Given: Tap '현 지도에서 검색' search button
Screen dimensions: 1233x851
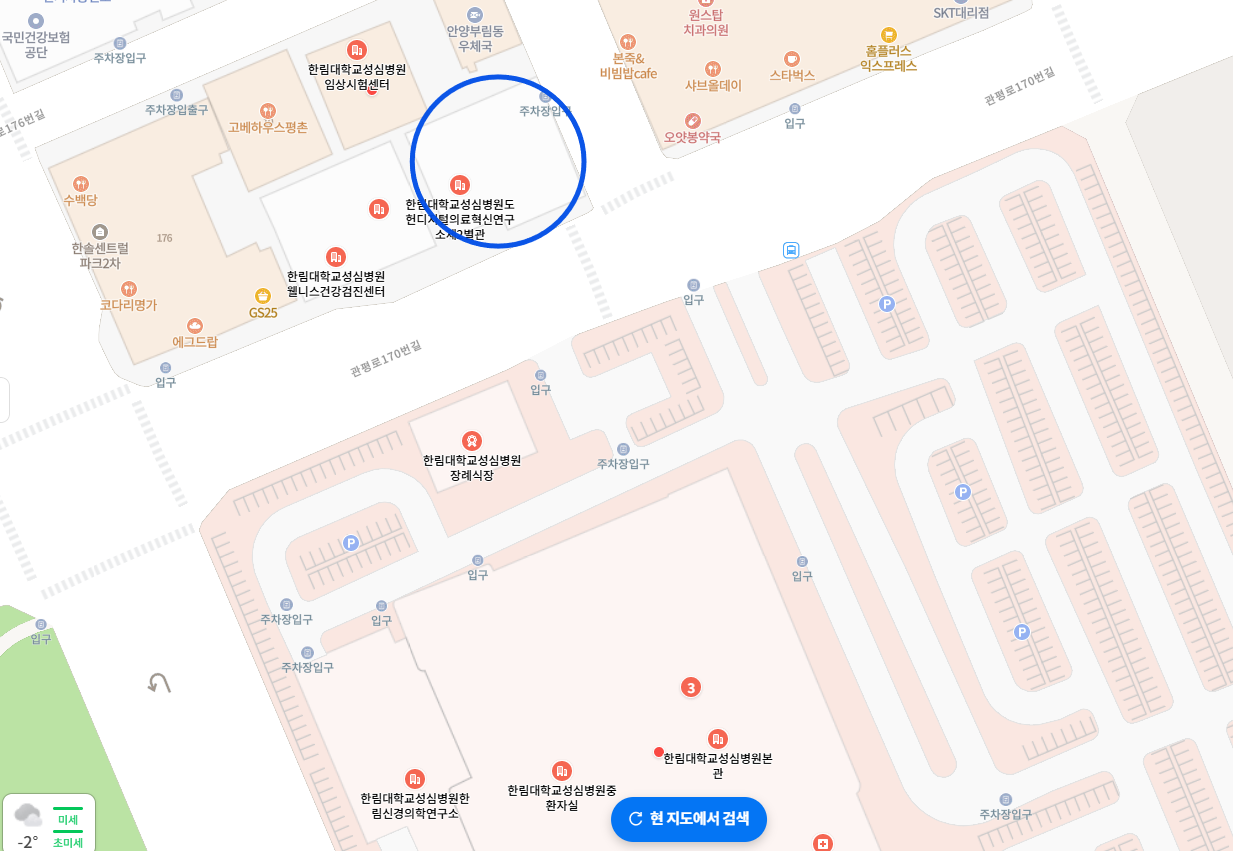Looking at the screenshot, I should 688,819.
